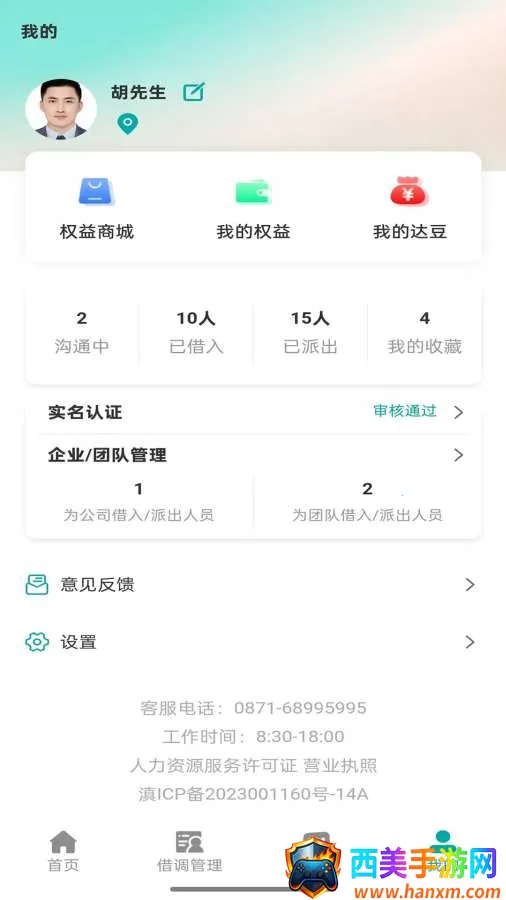Edit the profile name 胡先生

pos(194,92)
